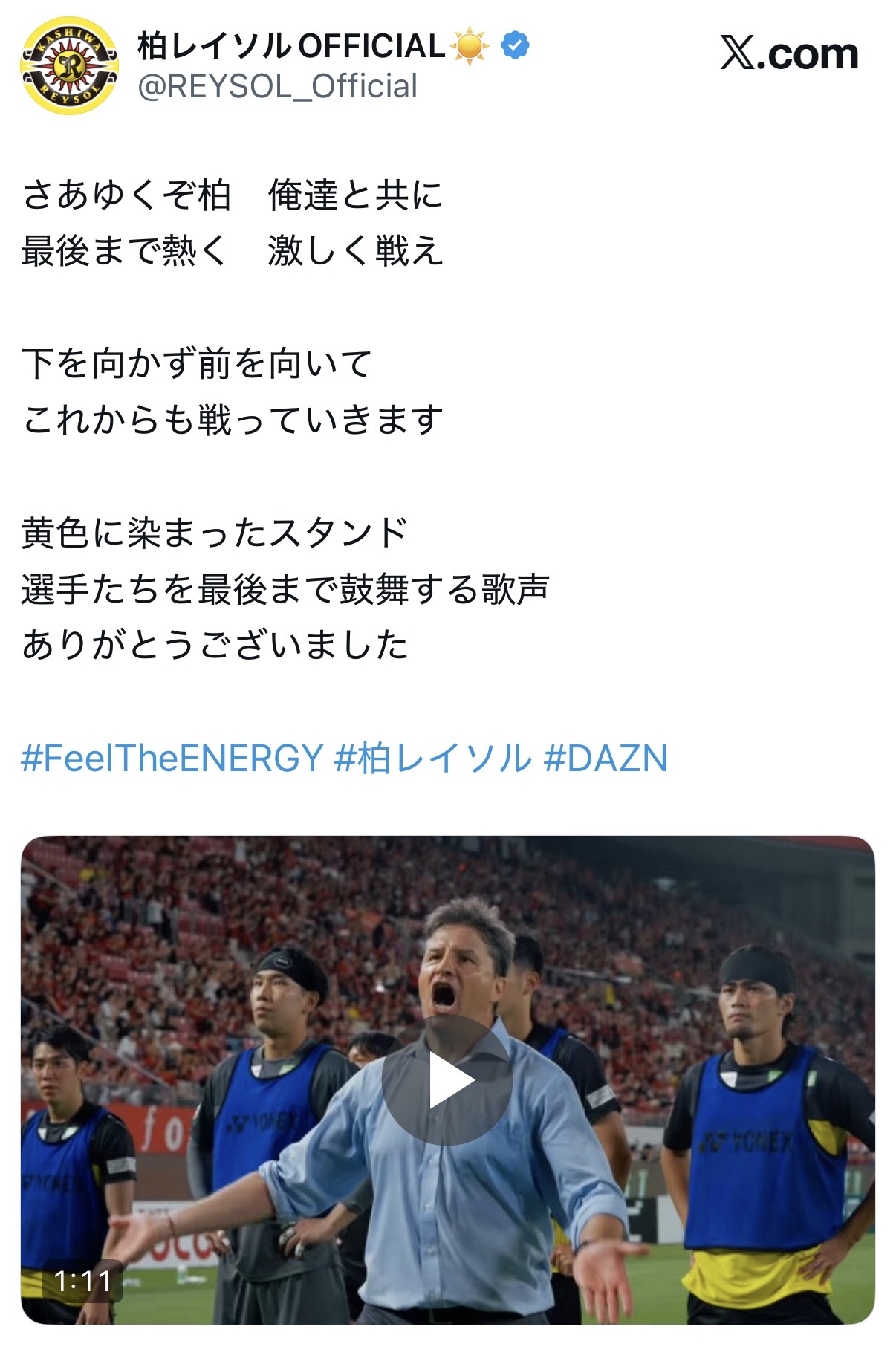Open the Kashiwa Reysol profile avatar
The image size is (896, 1364).
[70, 66]
